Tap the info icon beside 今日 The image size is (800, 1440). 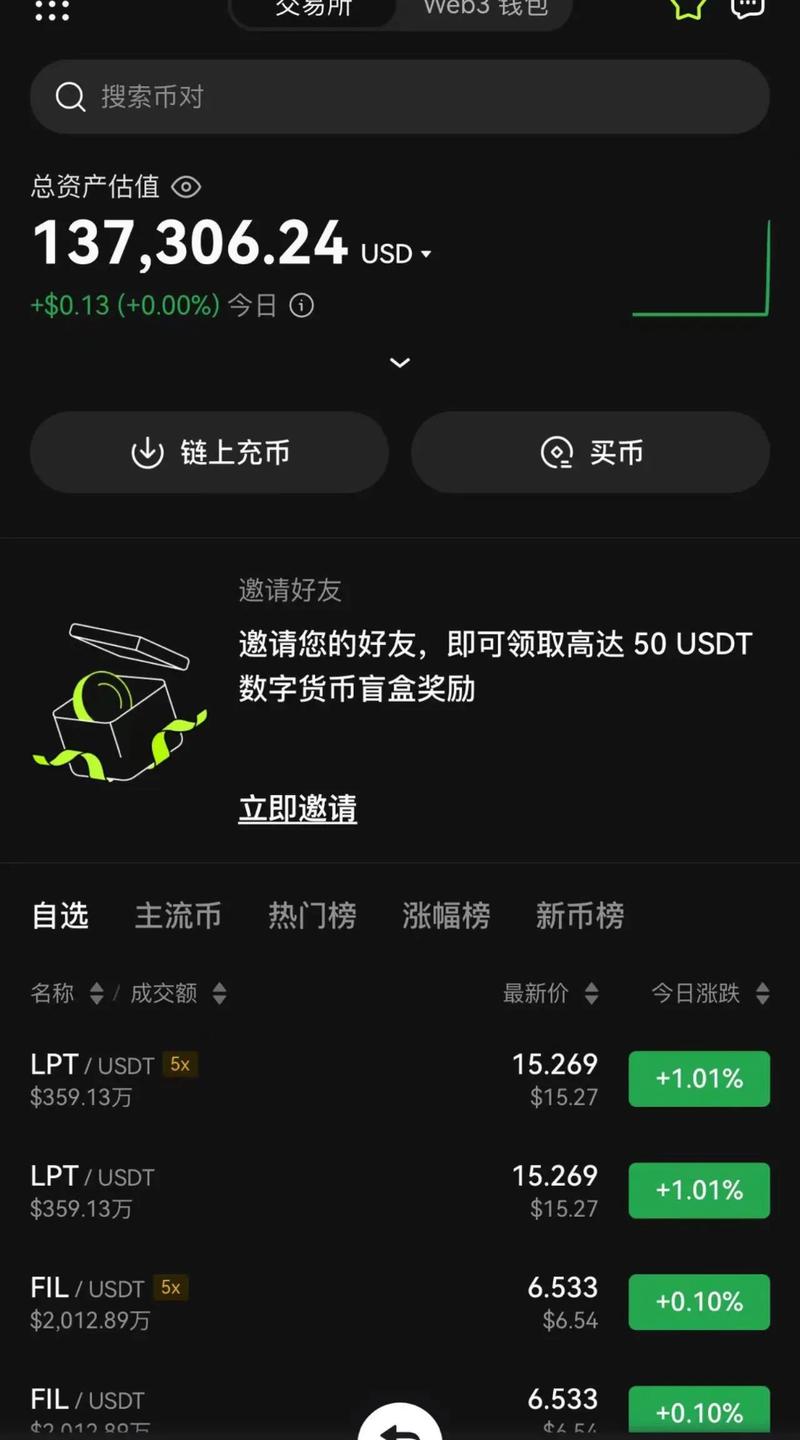(301, 306)
